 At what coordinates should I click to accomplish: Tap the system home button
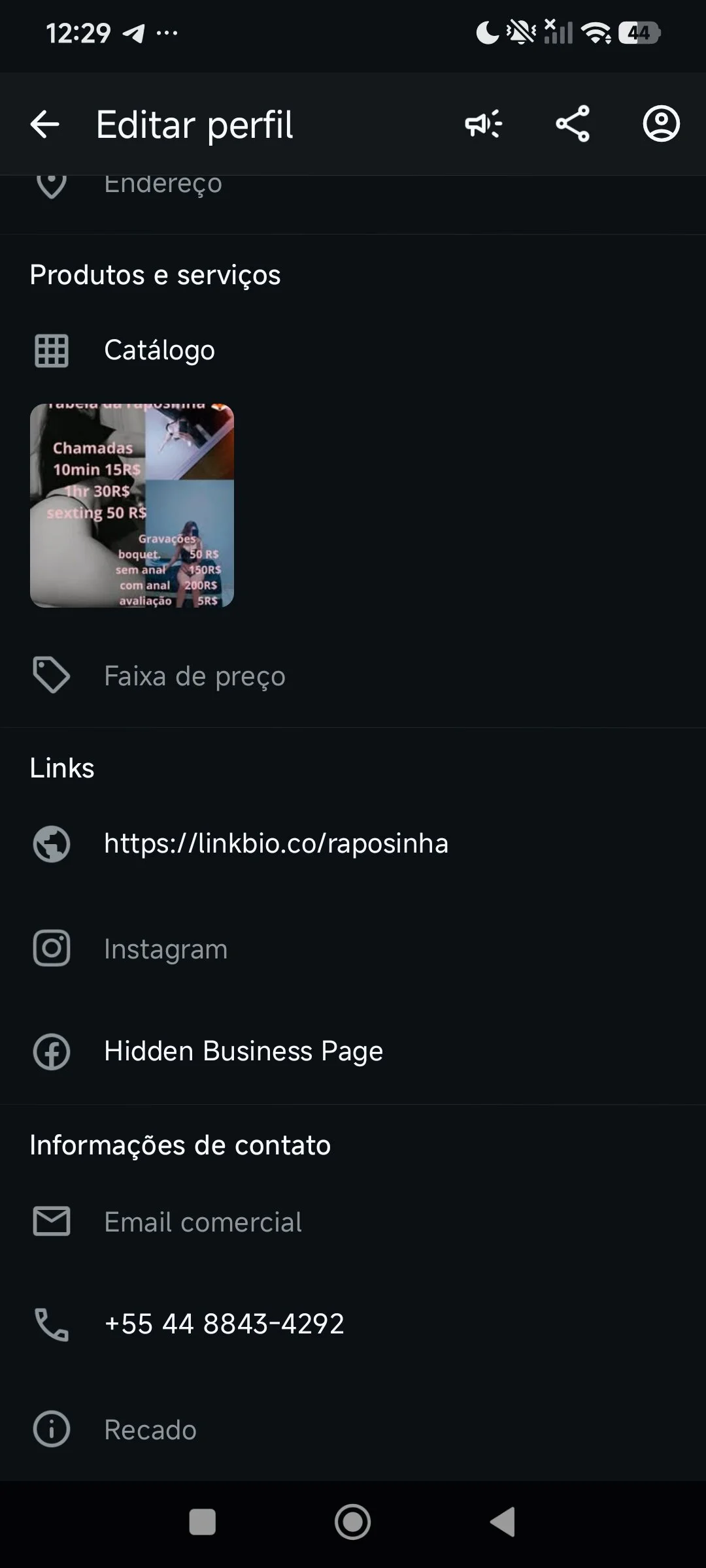pos(352,1522)
